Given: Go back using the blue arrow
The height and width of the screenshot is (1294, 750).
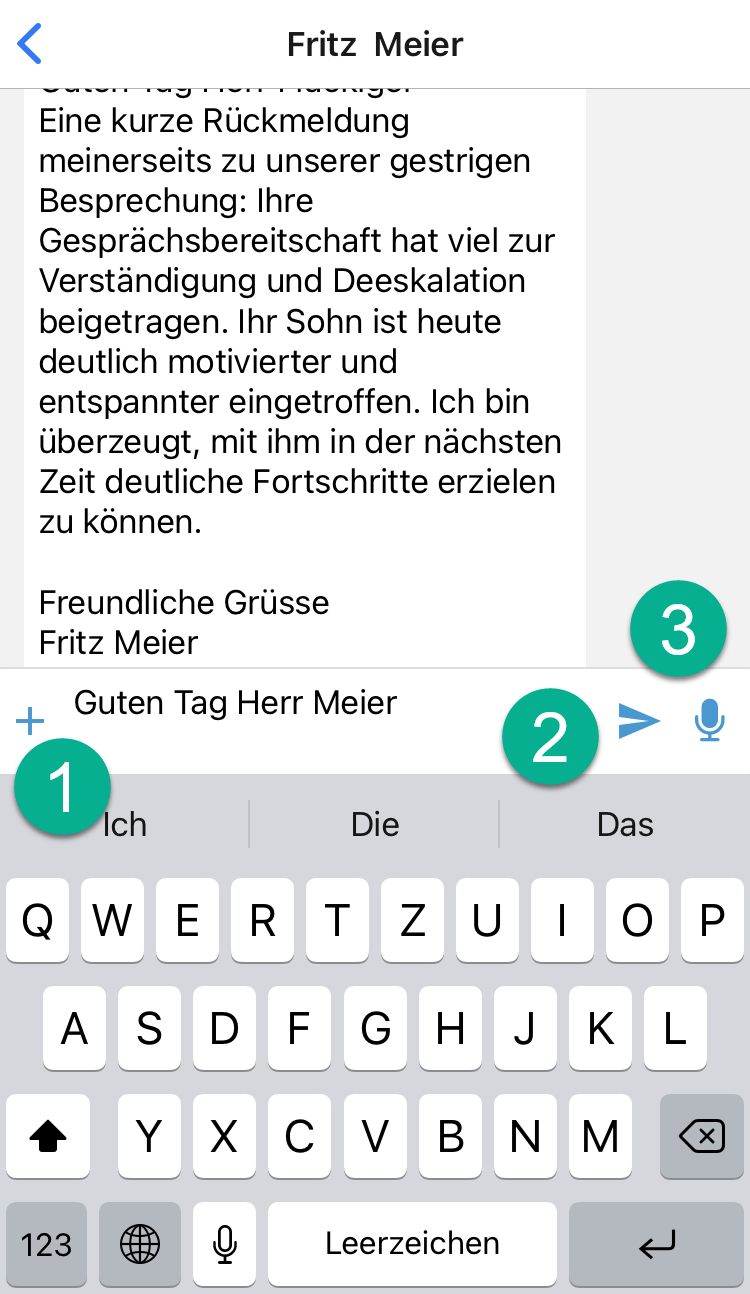Looking at the screenshot, I should [30, 45].
